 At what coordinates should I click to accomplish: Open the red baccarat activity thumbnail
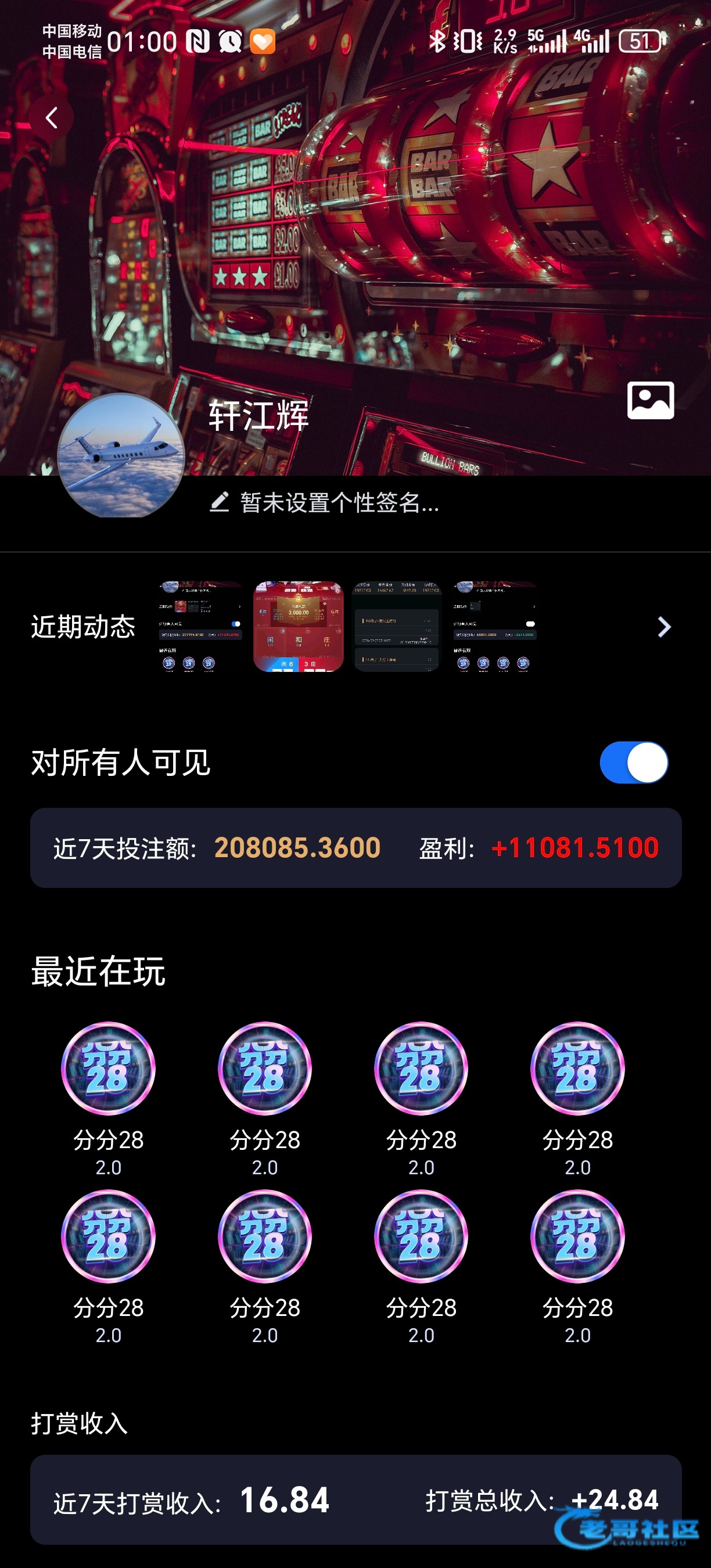pos(298,627)
